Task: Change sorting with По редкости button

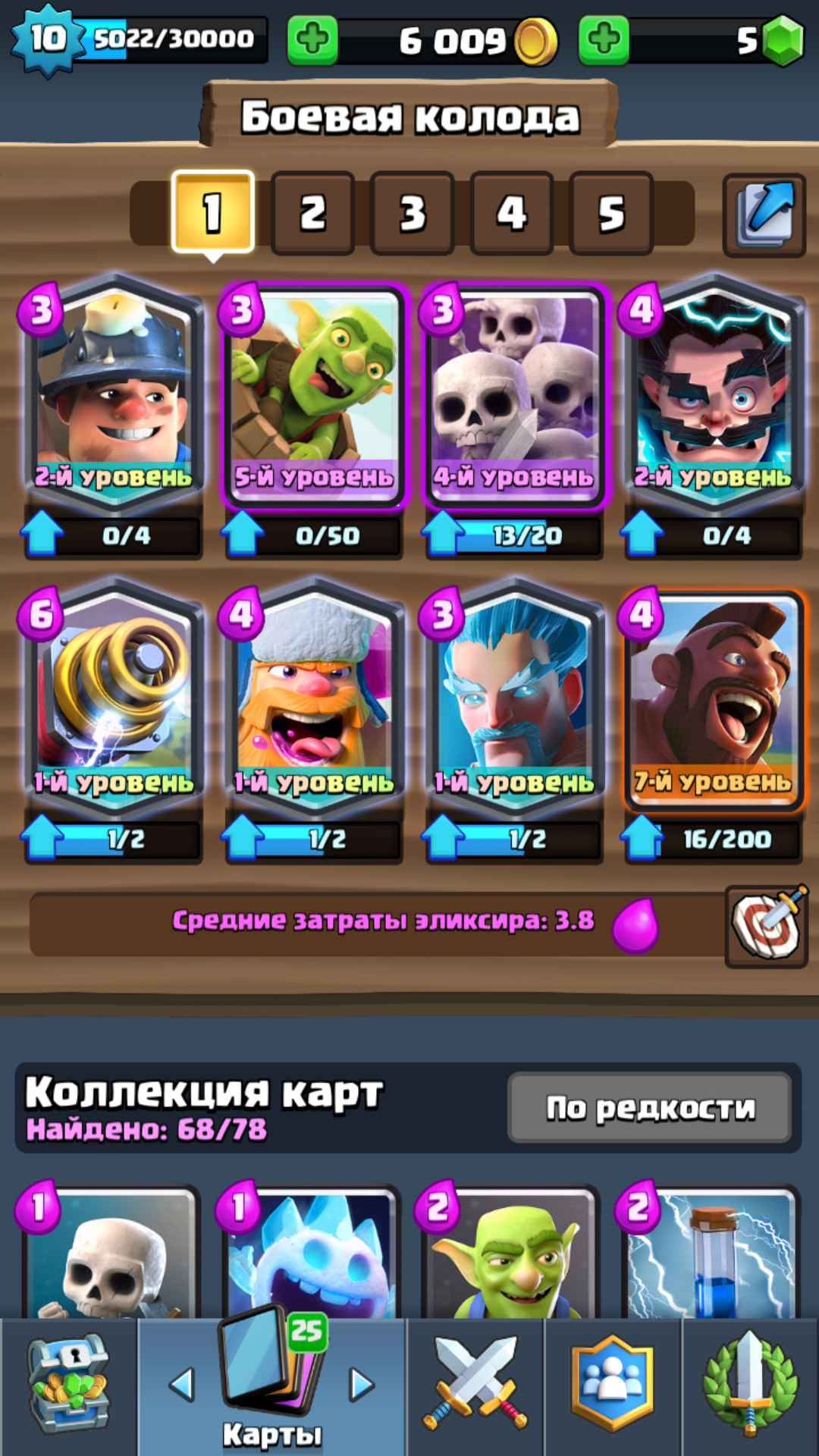Action: pos(651,1108)
